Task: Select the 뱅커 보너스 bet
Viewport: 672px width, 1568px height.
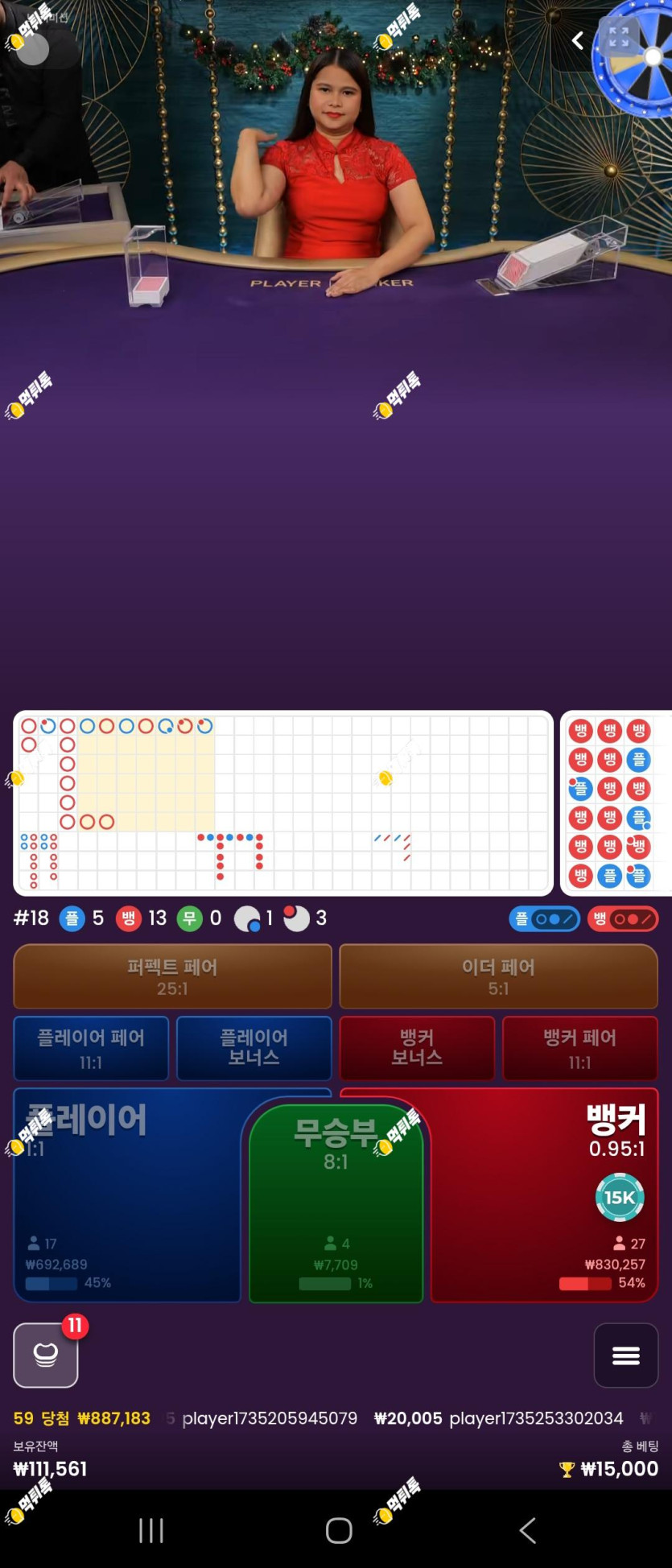Action: (417, 1048)
